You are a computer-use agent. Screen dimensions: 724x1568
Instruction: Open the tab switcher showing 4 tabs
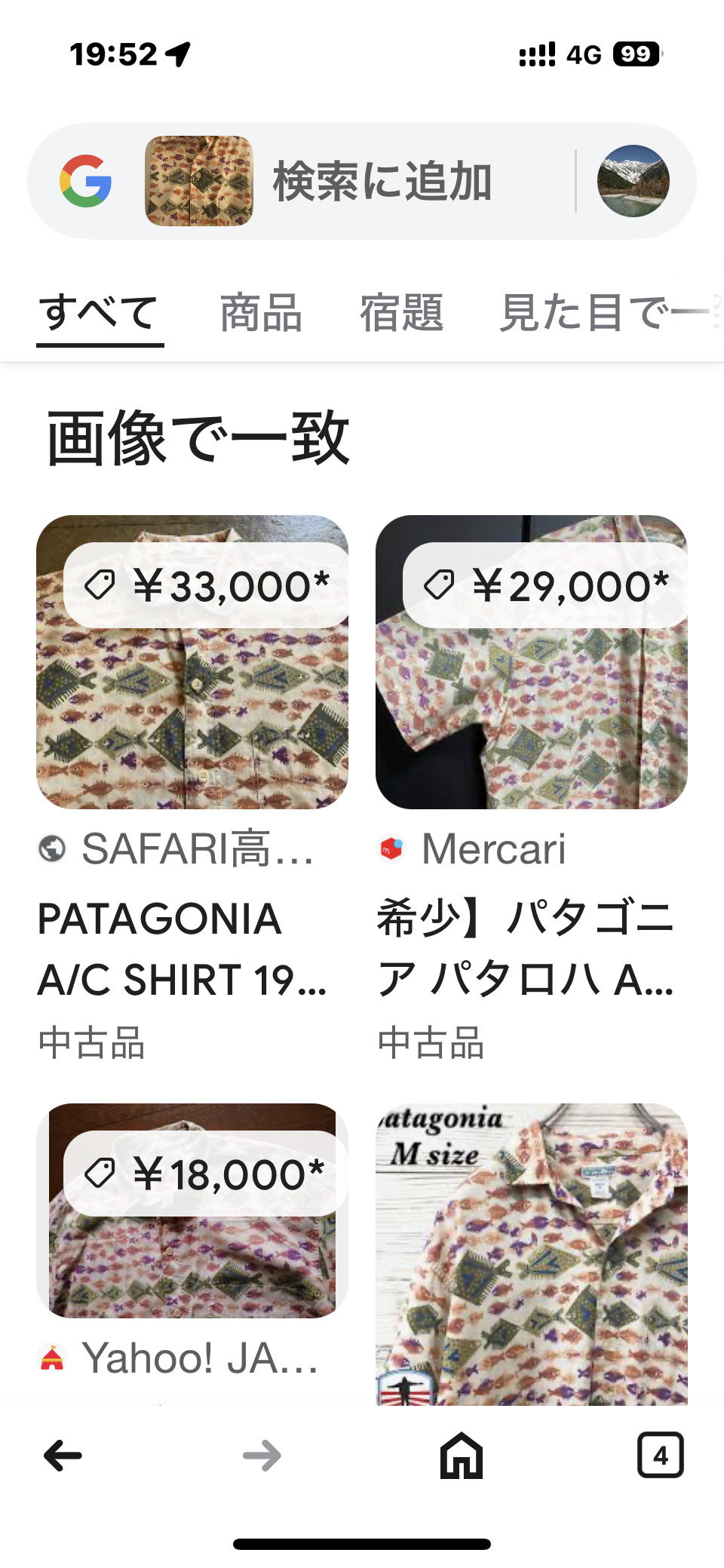coord(660,1455)
